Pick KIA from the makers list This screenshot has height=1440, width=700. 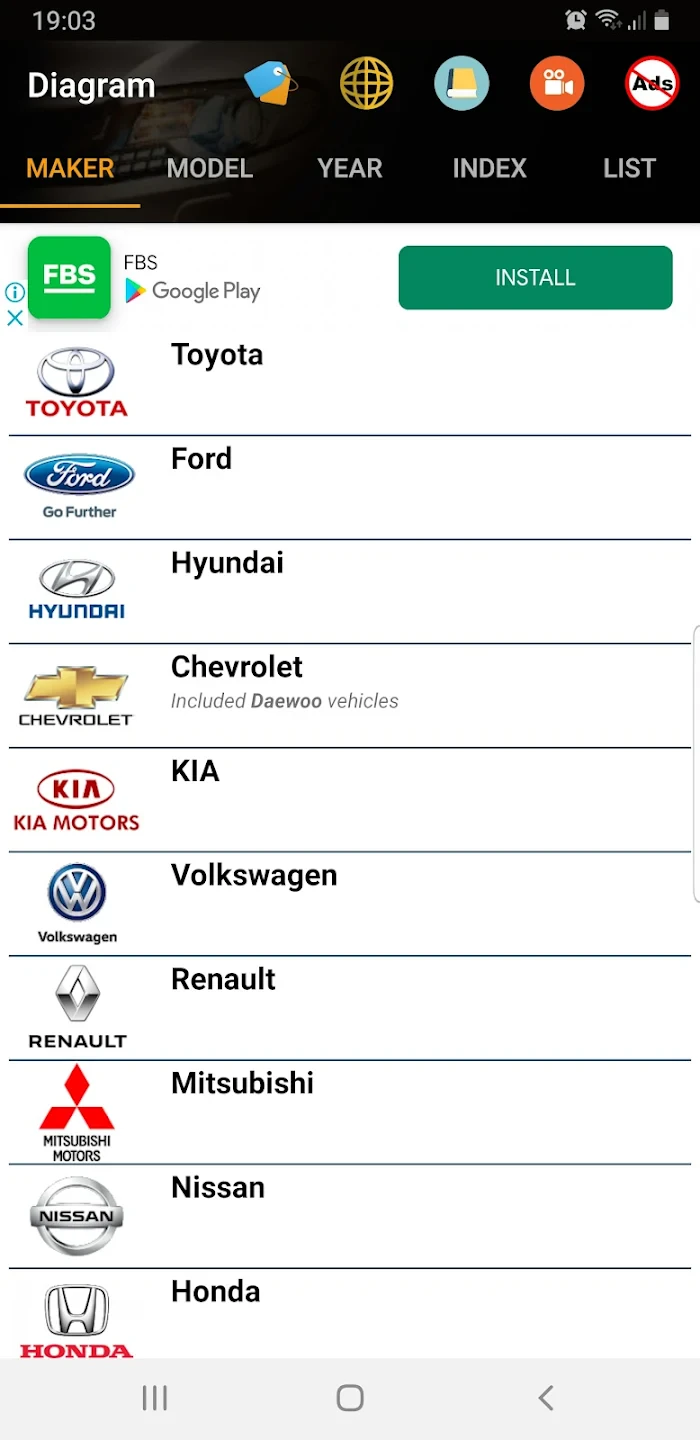click(x=350, y=800)
